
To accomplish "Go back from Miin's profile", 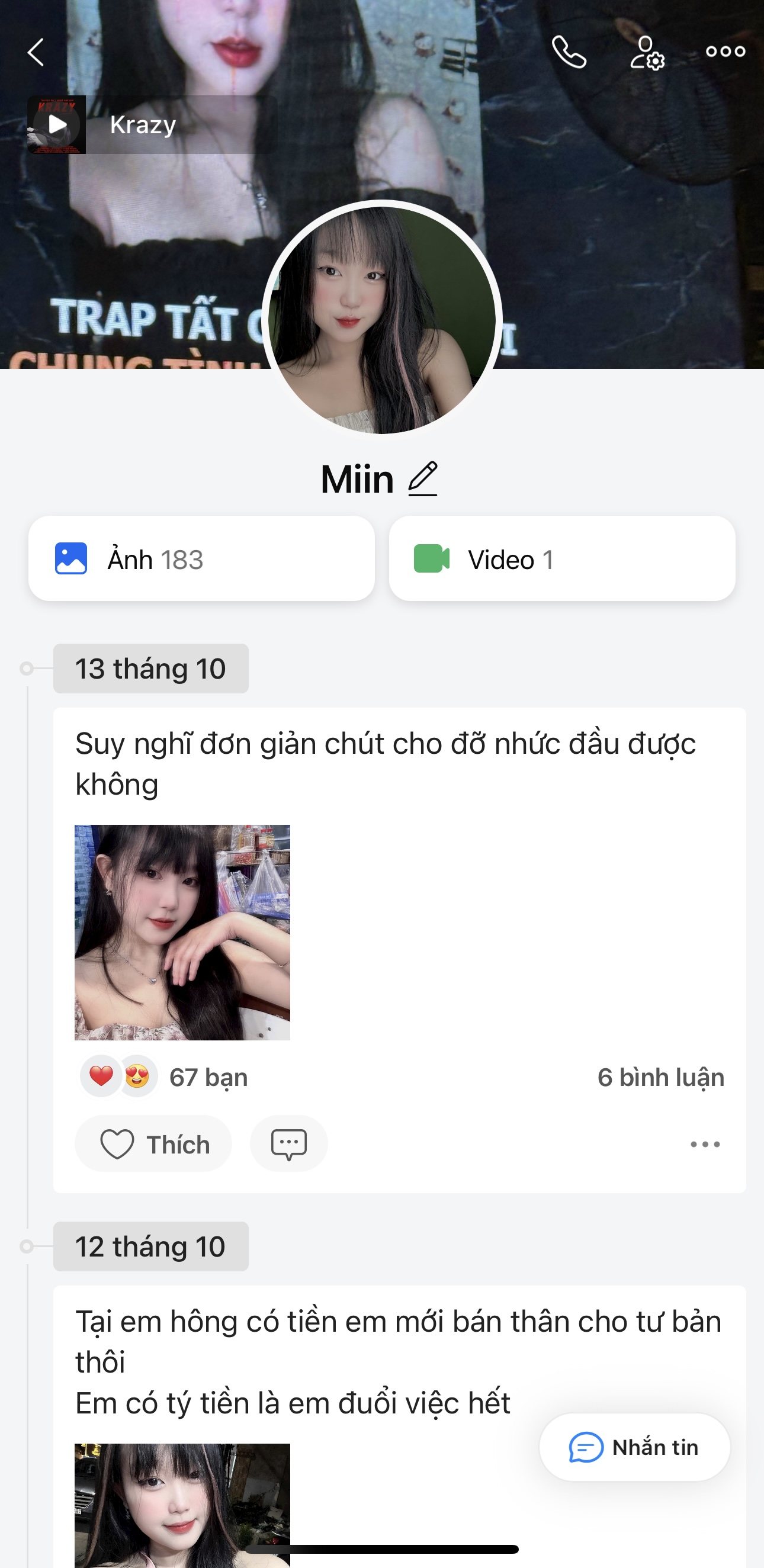I will (x=36, y=52).
